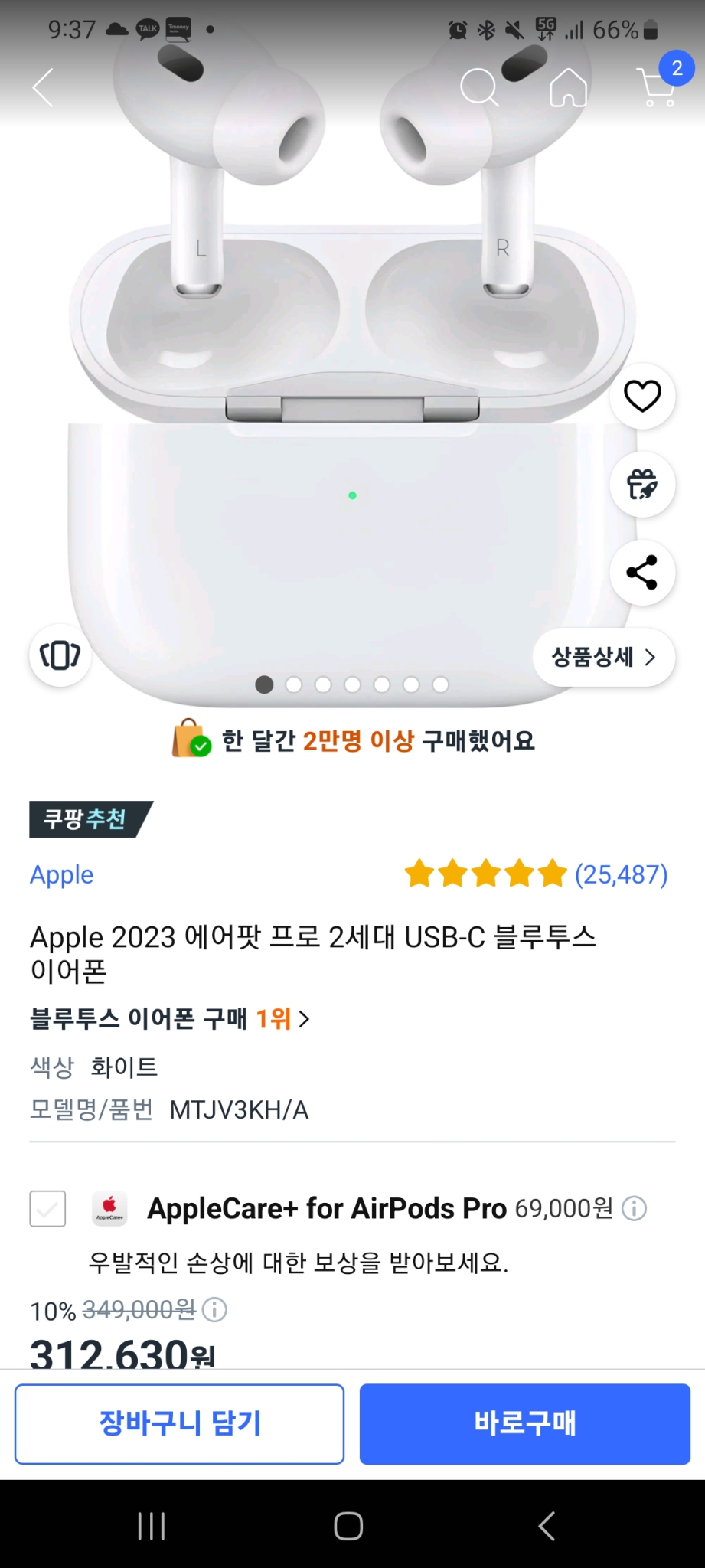Screen dimensions: 705x1568
Task: Tap the Android home navigation button
Action: coord(348,1526)
